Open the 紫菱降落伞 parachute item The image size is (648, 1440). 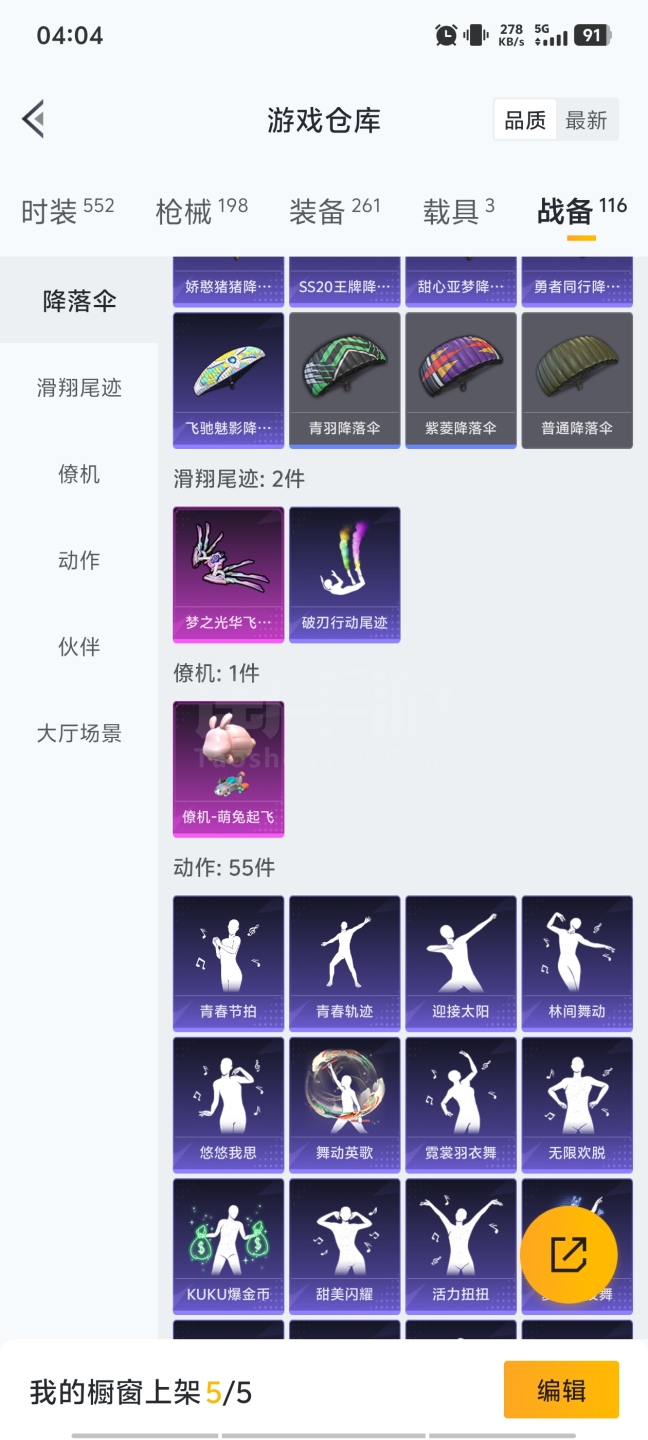tap(461, 380)
